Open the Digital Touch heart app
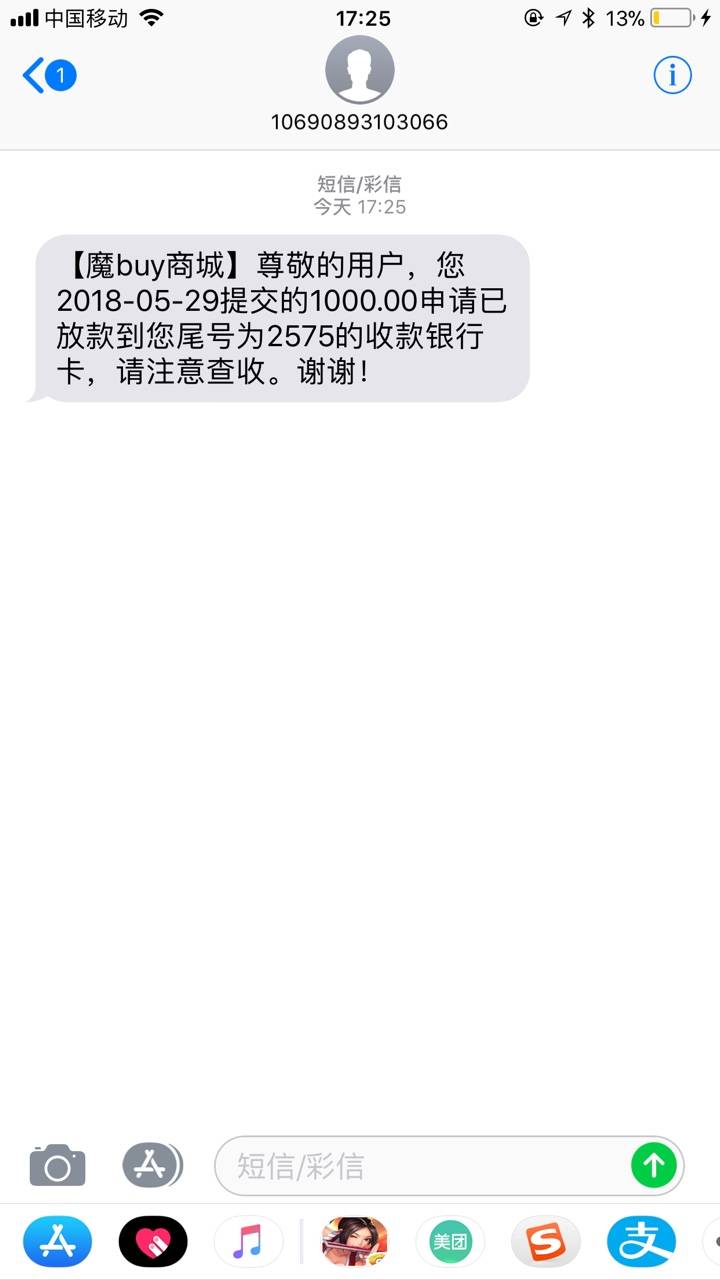Viewport: 720px width, 1280px height. pos(153,1242)
